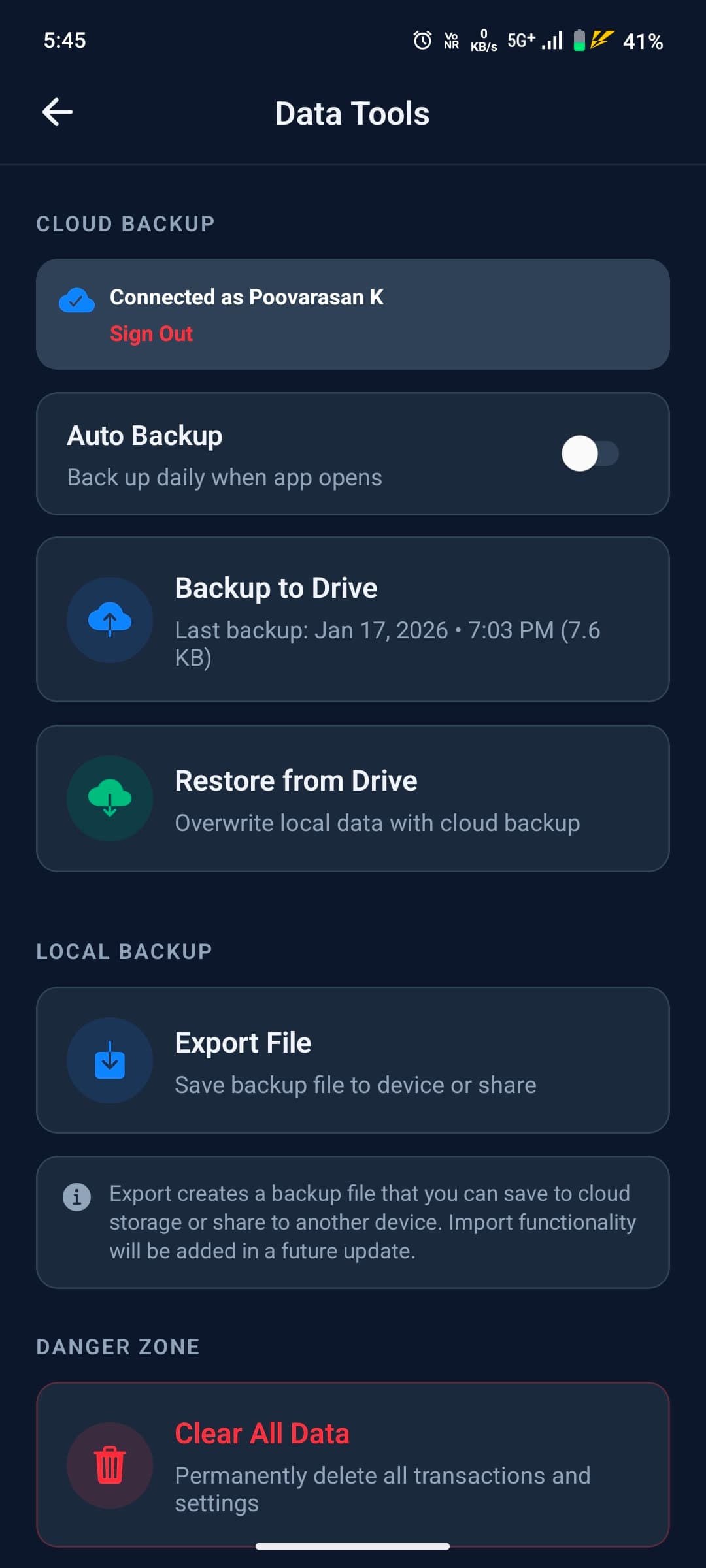Tap Connected as Poovarasan K account row
706x1568 pixels.
click(353, 297)
